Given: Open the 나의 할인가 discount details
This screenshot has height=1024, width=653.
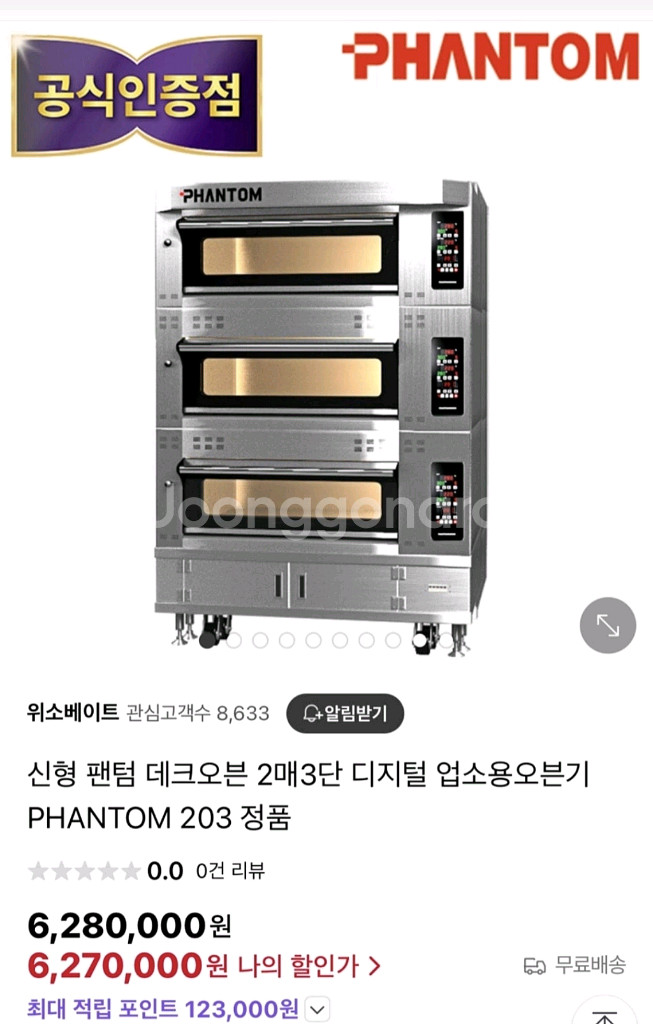Looking at the screenshot, I should tap(309, 965).
